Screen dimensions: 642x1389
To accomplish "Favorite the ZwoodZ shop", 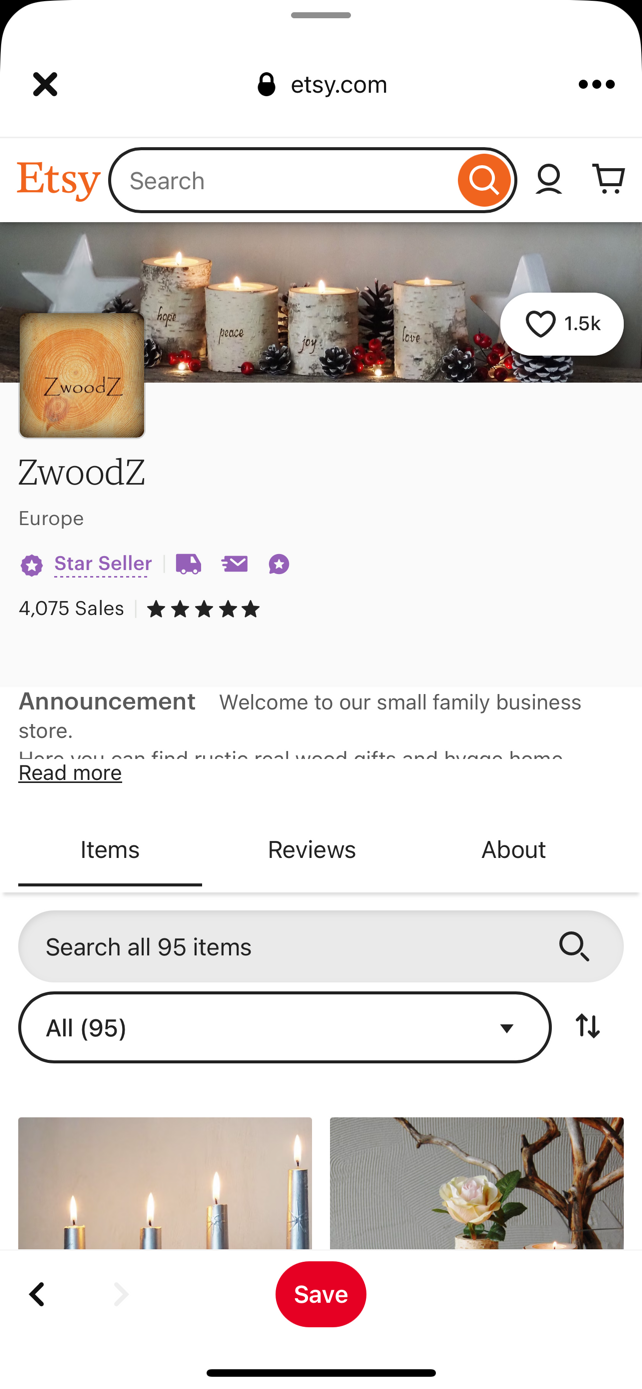I will click(561, 324).
